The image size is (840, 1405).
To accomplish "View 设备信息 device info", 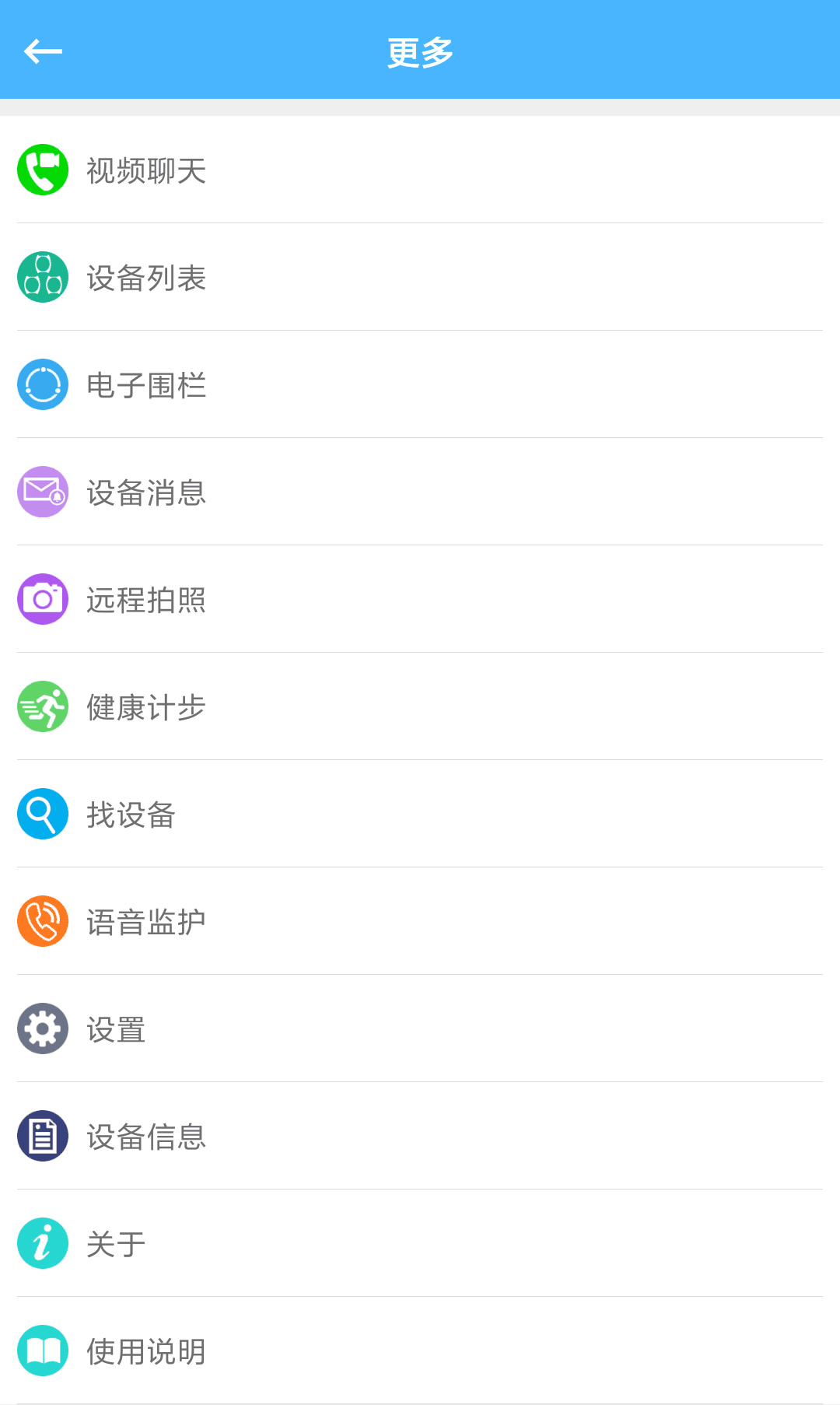I will (146, 1137).
